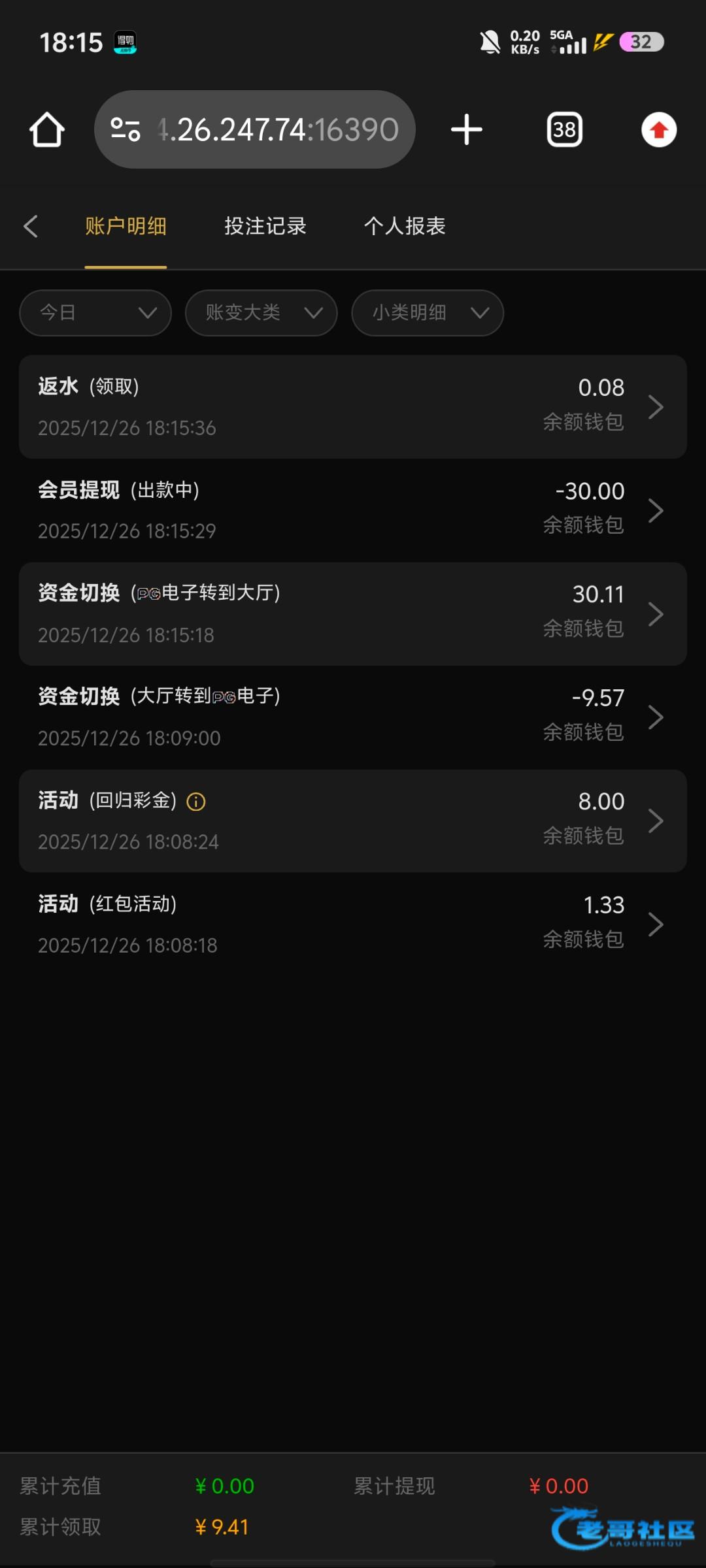Show info icon next to 回归彩金
The width and height of the screenshot is (706, 1568).
pyautogui.click(x=196, y=802)
